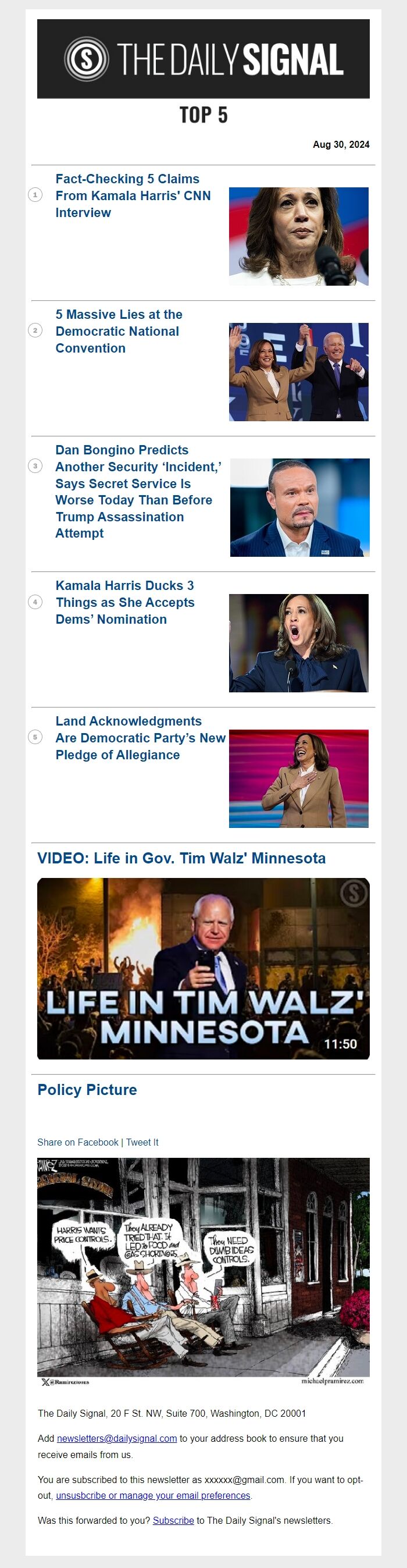Select the Tweet It link
407x1568 pixels.
pyautogui.click(x=142, y=1143)
